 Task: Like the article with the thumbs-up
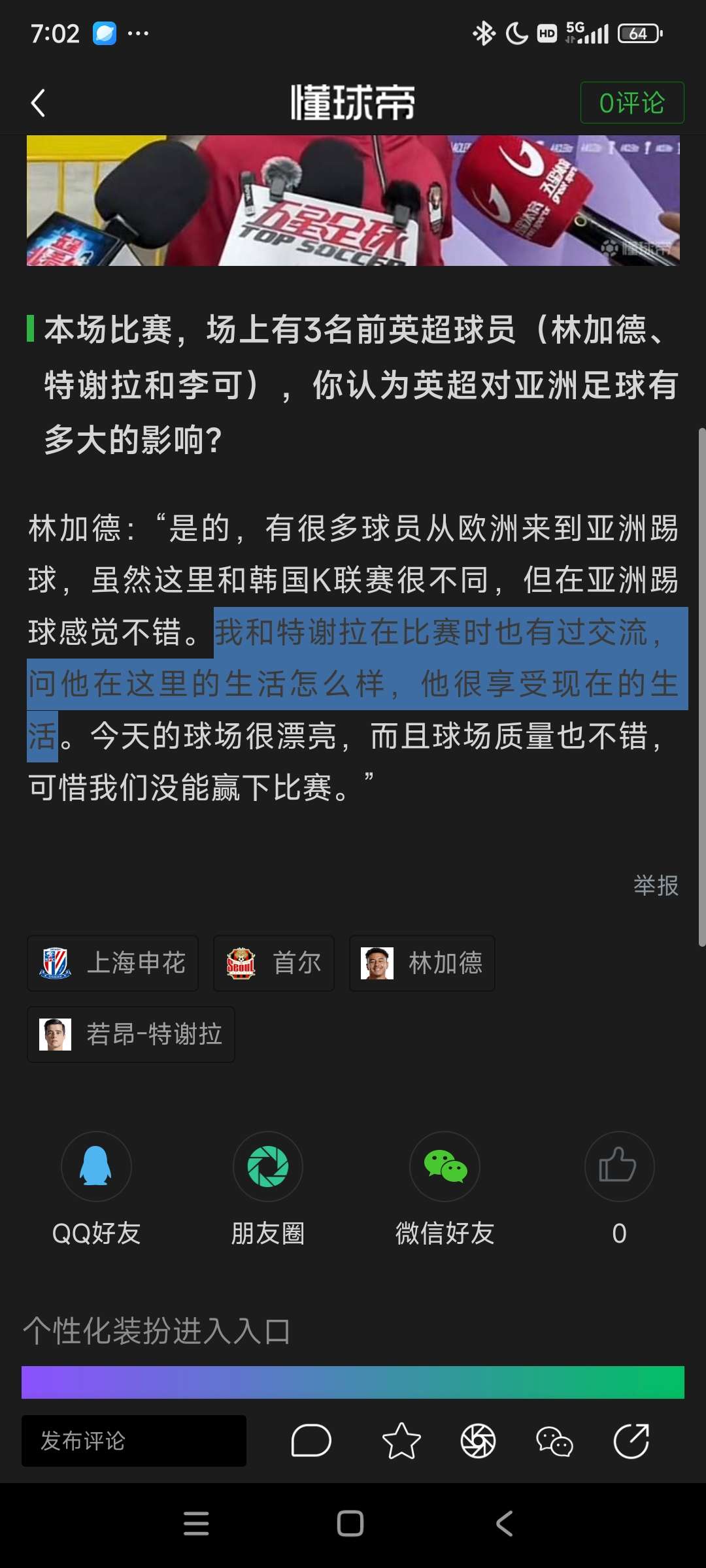619,1167
